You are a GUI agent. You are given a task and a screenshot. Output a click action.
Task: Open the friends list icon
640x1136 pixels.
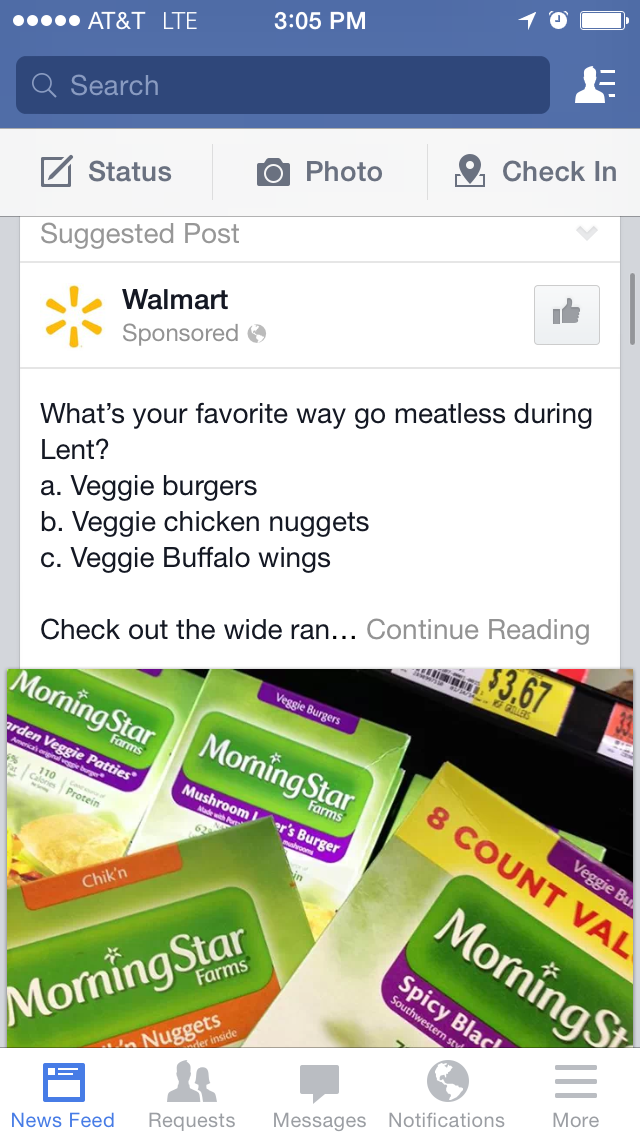[594, 86]
